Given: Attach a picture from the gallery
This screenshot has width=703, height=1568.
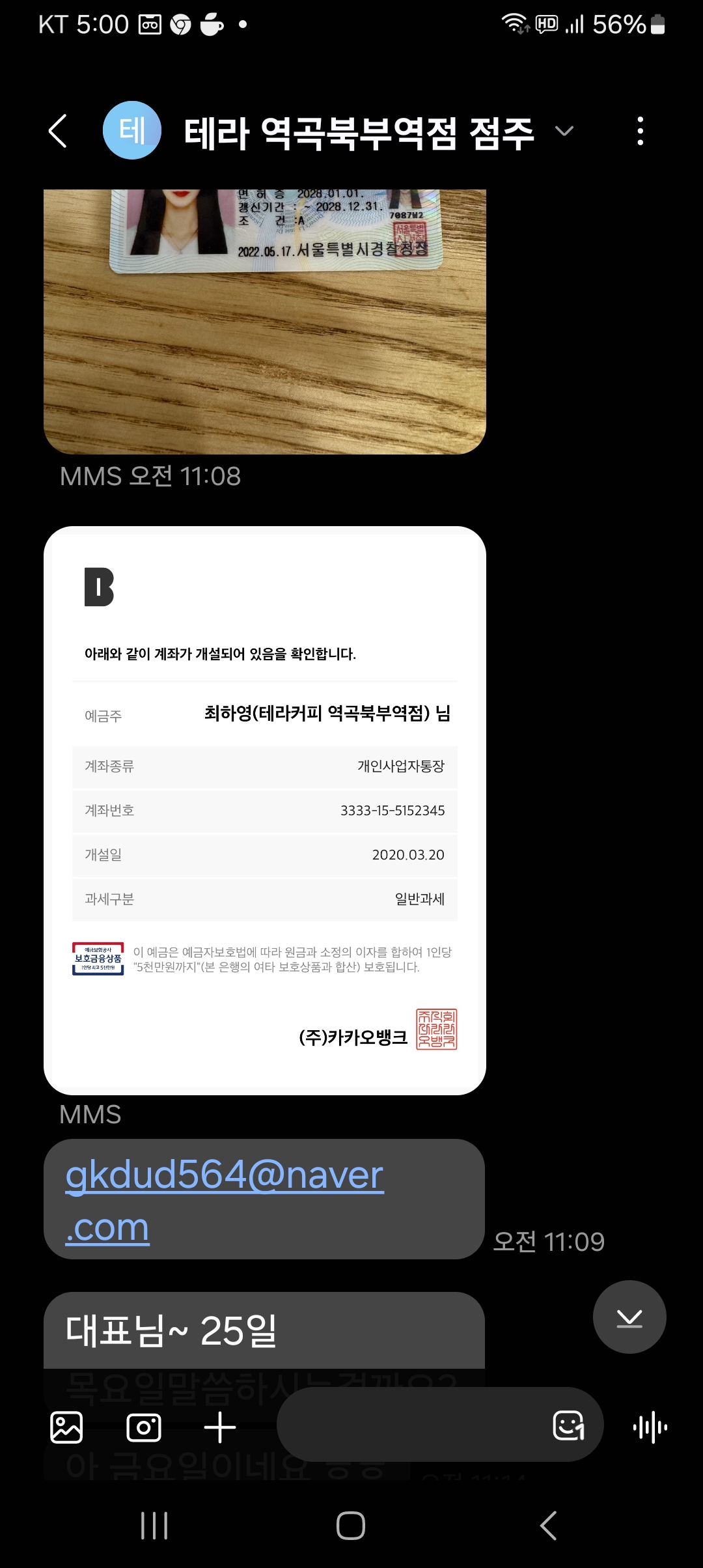Looking at the screenshot, I should pyautogui.click(x=66, y=1427).
